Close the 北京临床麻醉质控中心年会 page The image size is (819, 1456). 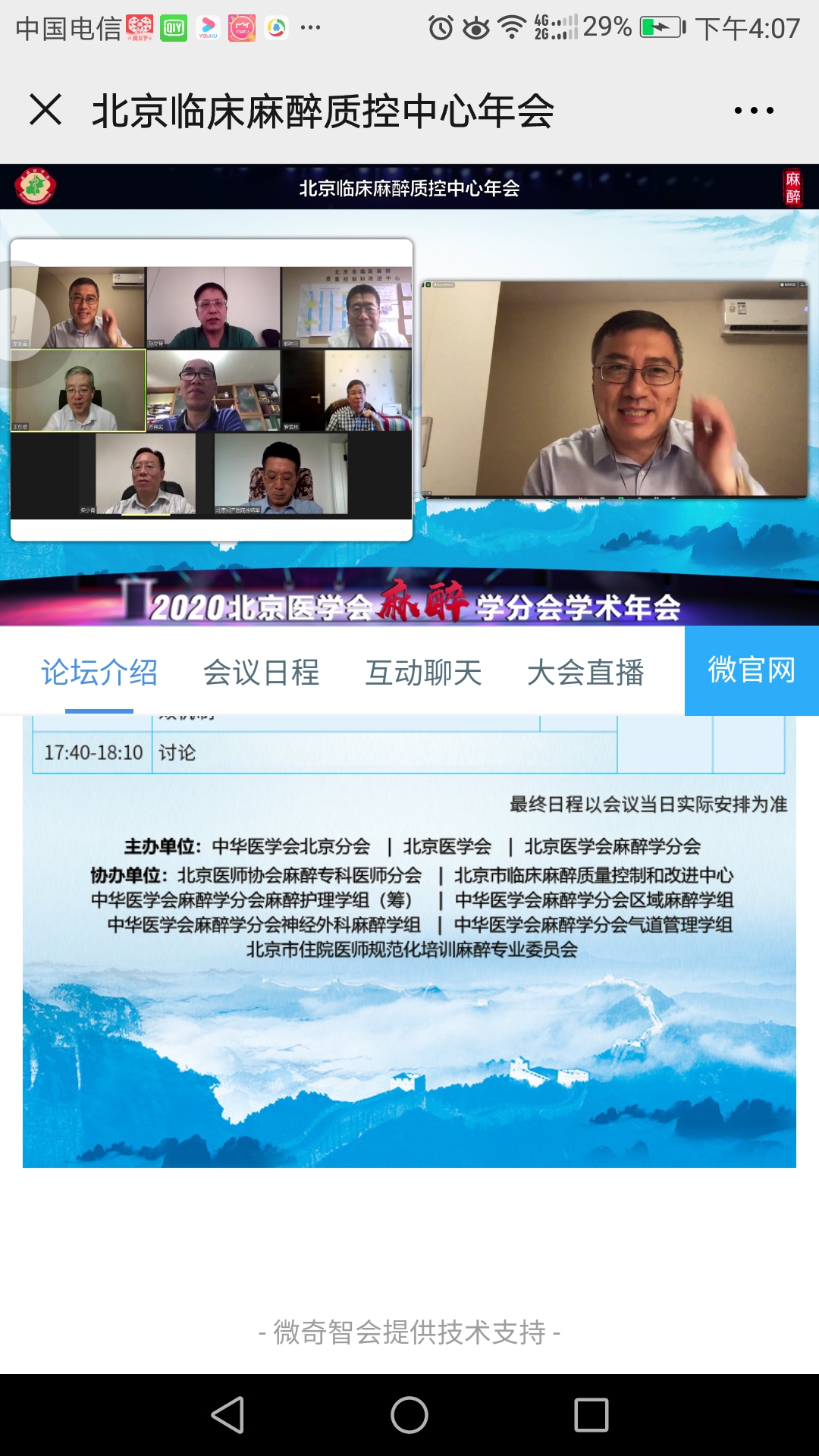[x=45, y=110]
